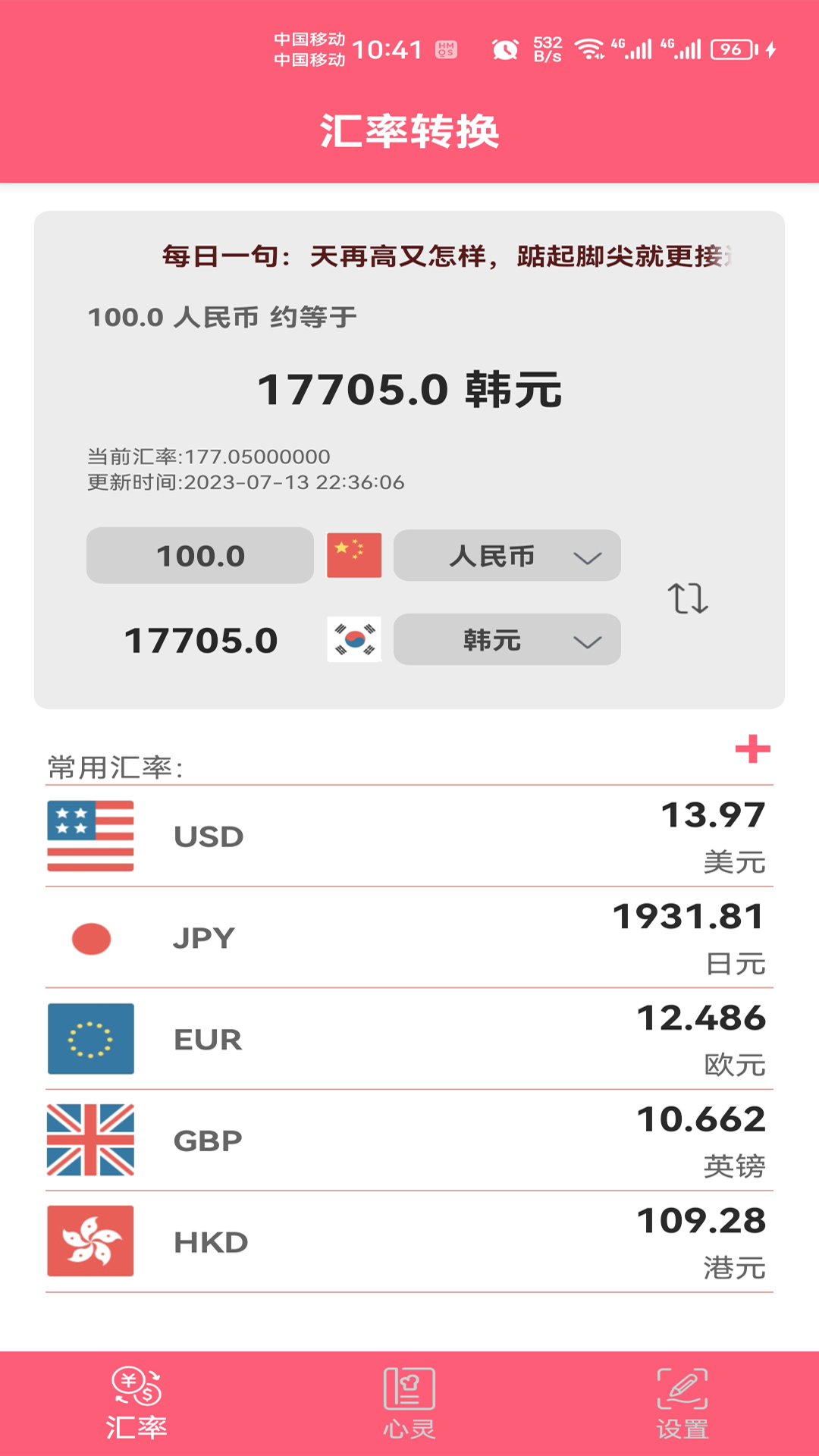This screenshot has width=819, height=1456.
Task: Click the EUR European Union flag icon
Action: [x=90, y=1039]
